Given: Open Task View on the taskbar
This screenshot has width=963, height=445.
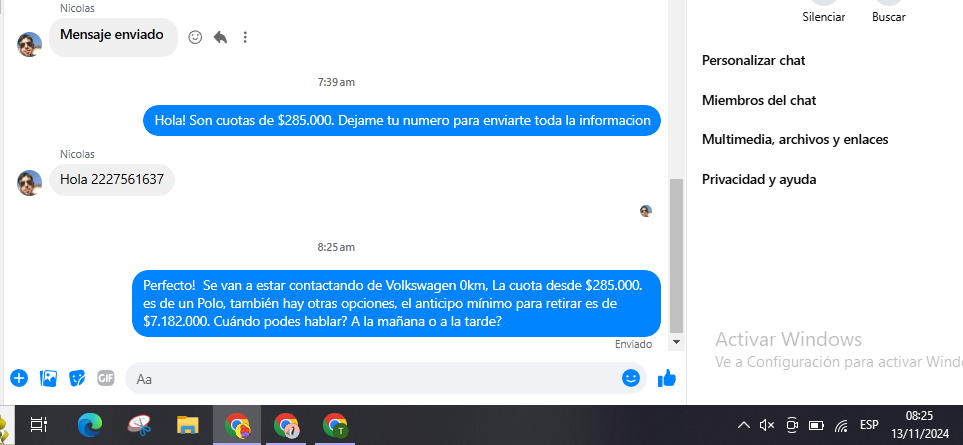Looking at the screenshot, I should pyautogui.click(x=39, y=425).
